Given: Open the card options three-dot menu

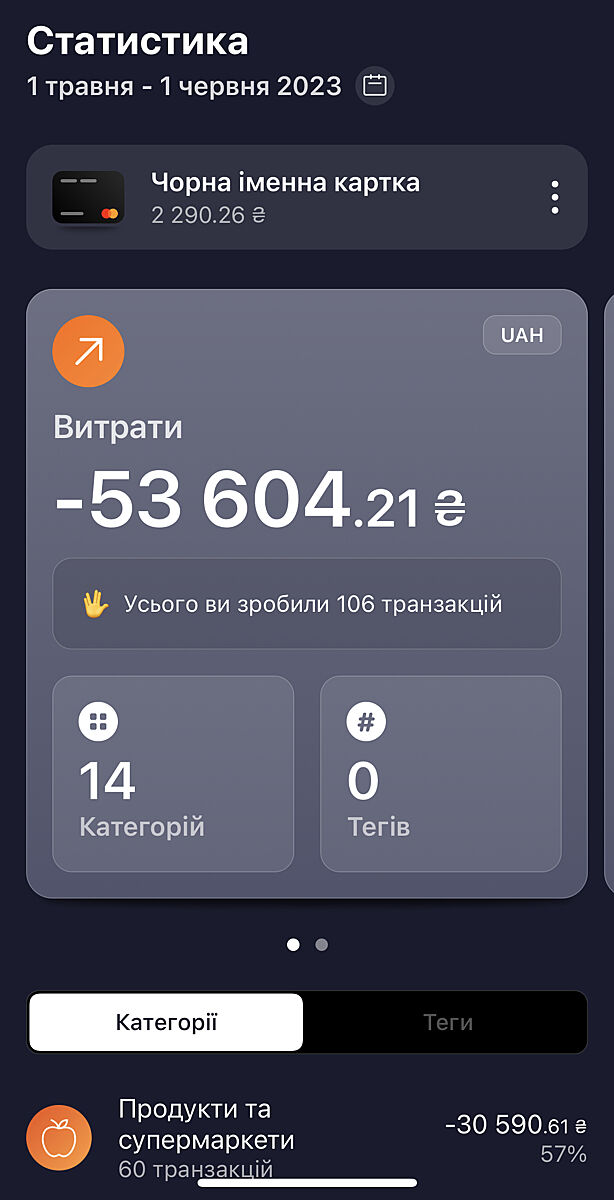Looking at the screenshot, I should (555, 197).
